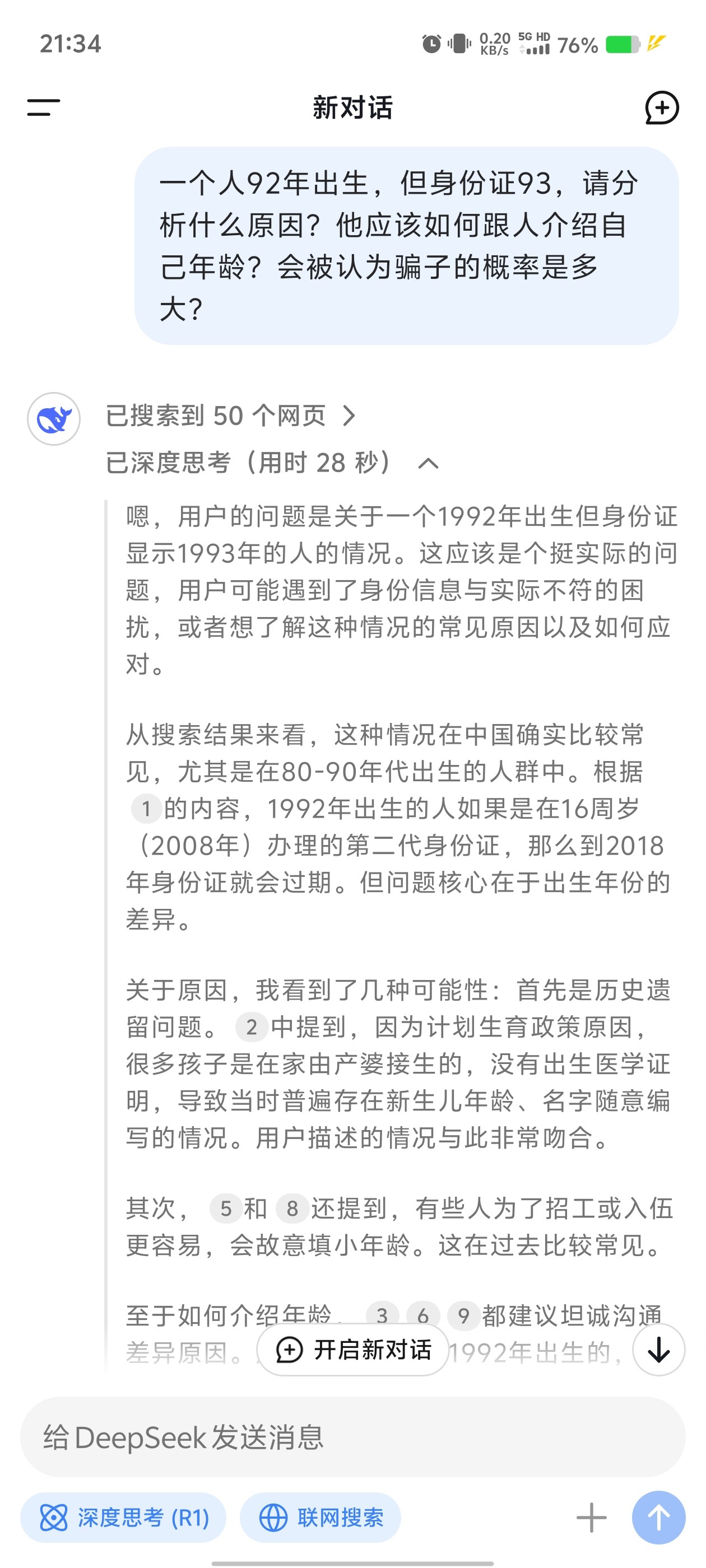Open citation reference 8
706x1568 pixels.
(x=292, y=1209)
